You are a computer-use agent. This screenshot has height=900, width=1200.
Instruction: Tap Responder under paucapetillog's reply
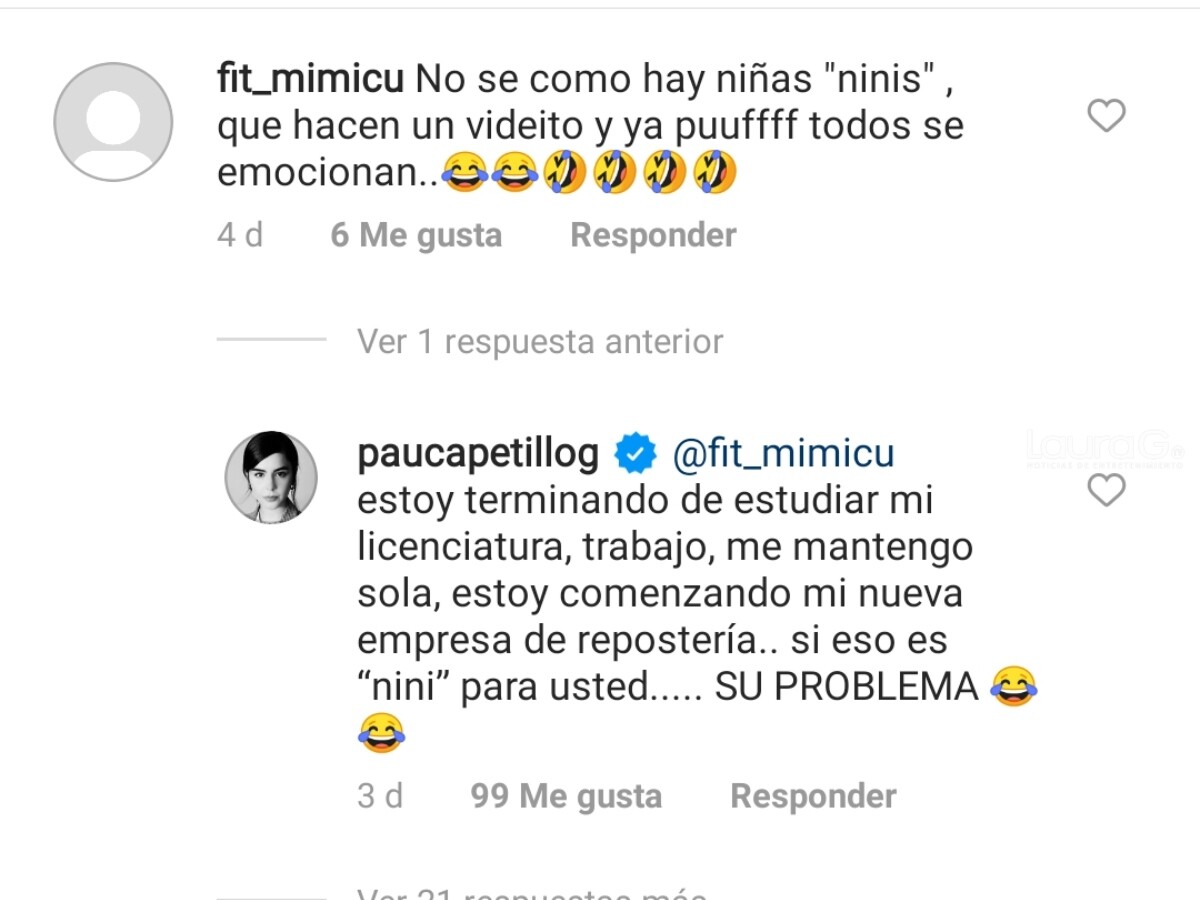pyautogui.click(x=813, y=796)
